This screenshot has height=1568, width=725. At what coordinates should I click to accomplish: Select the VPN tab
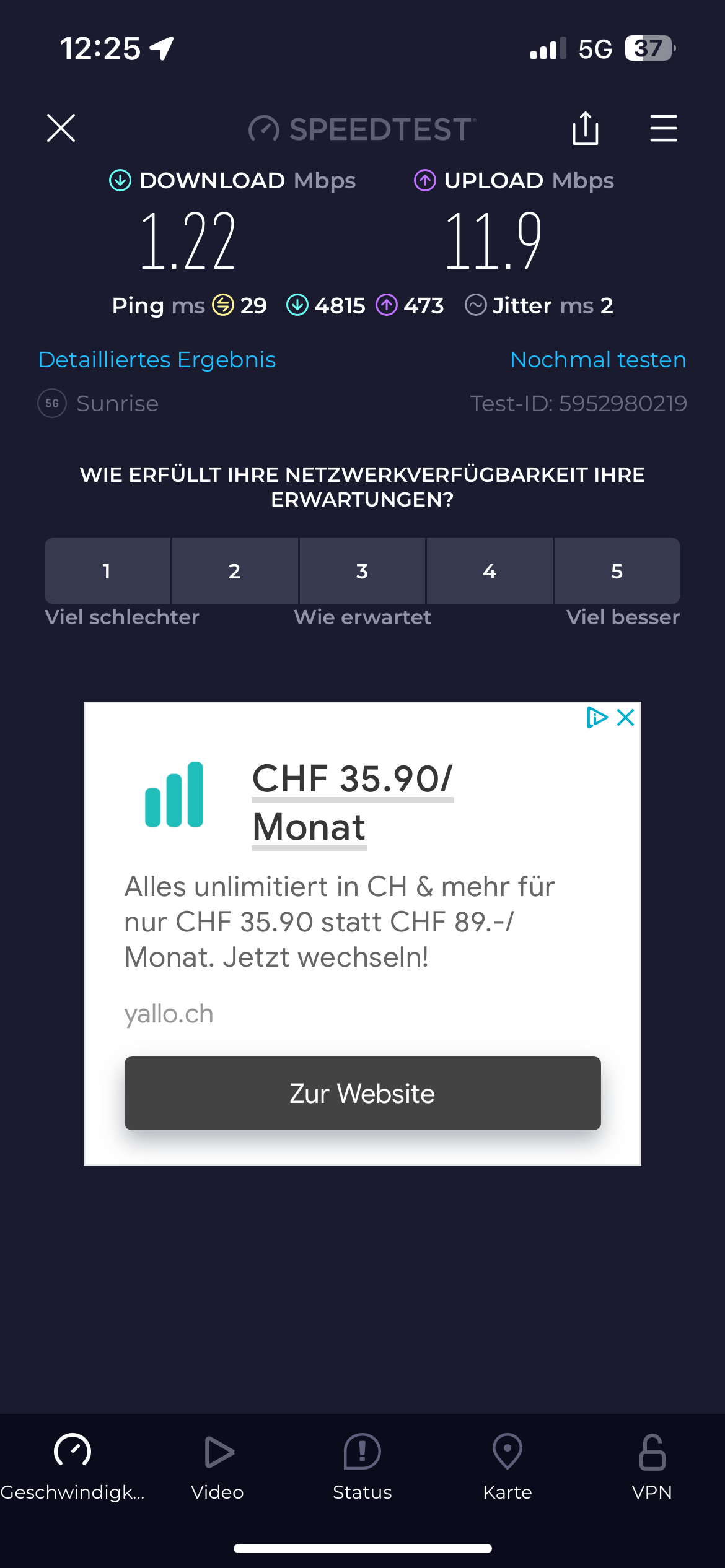coord(652,1466)
